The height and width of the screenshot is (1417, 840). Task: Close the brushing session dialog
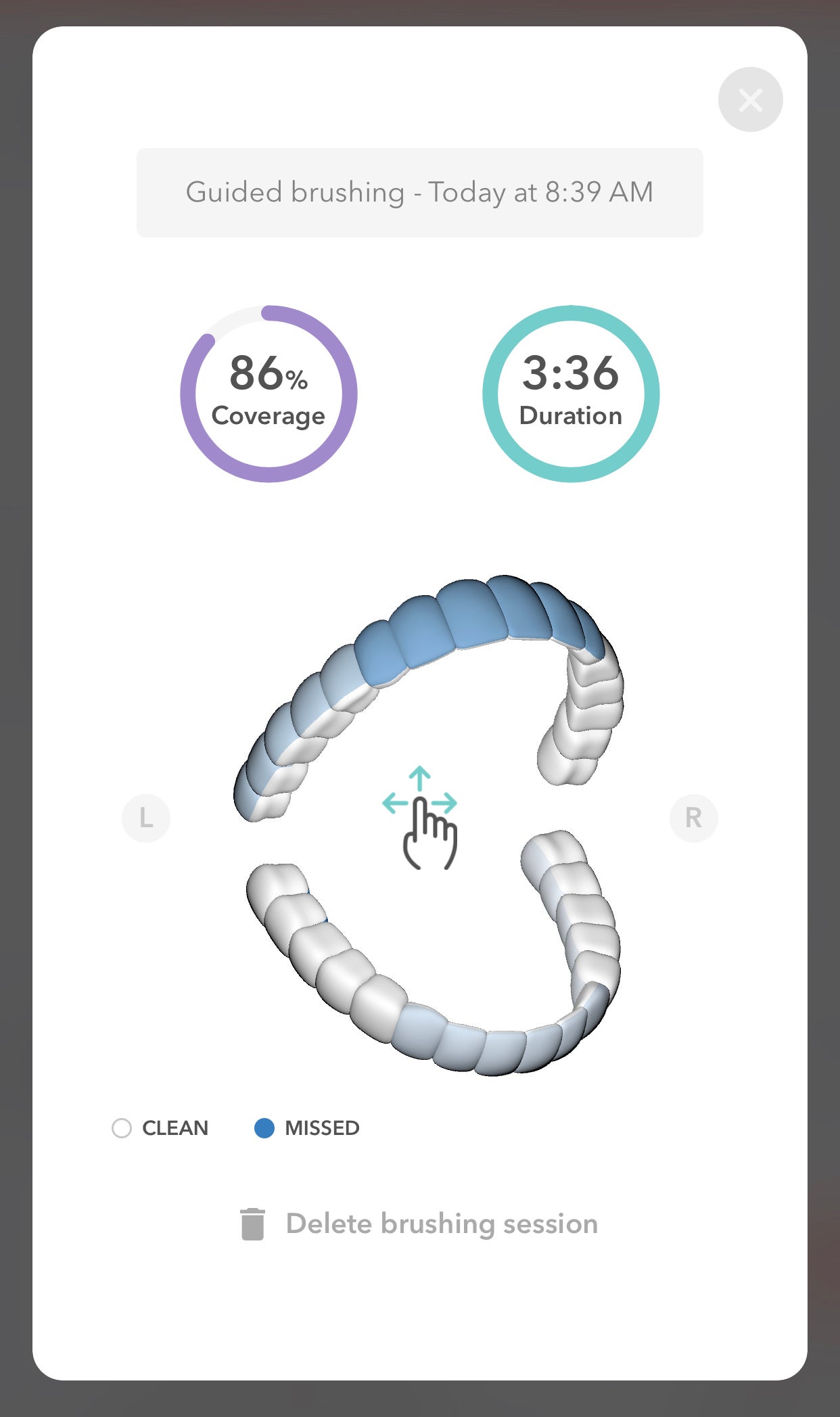750,100
